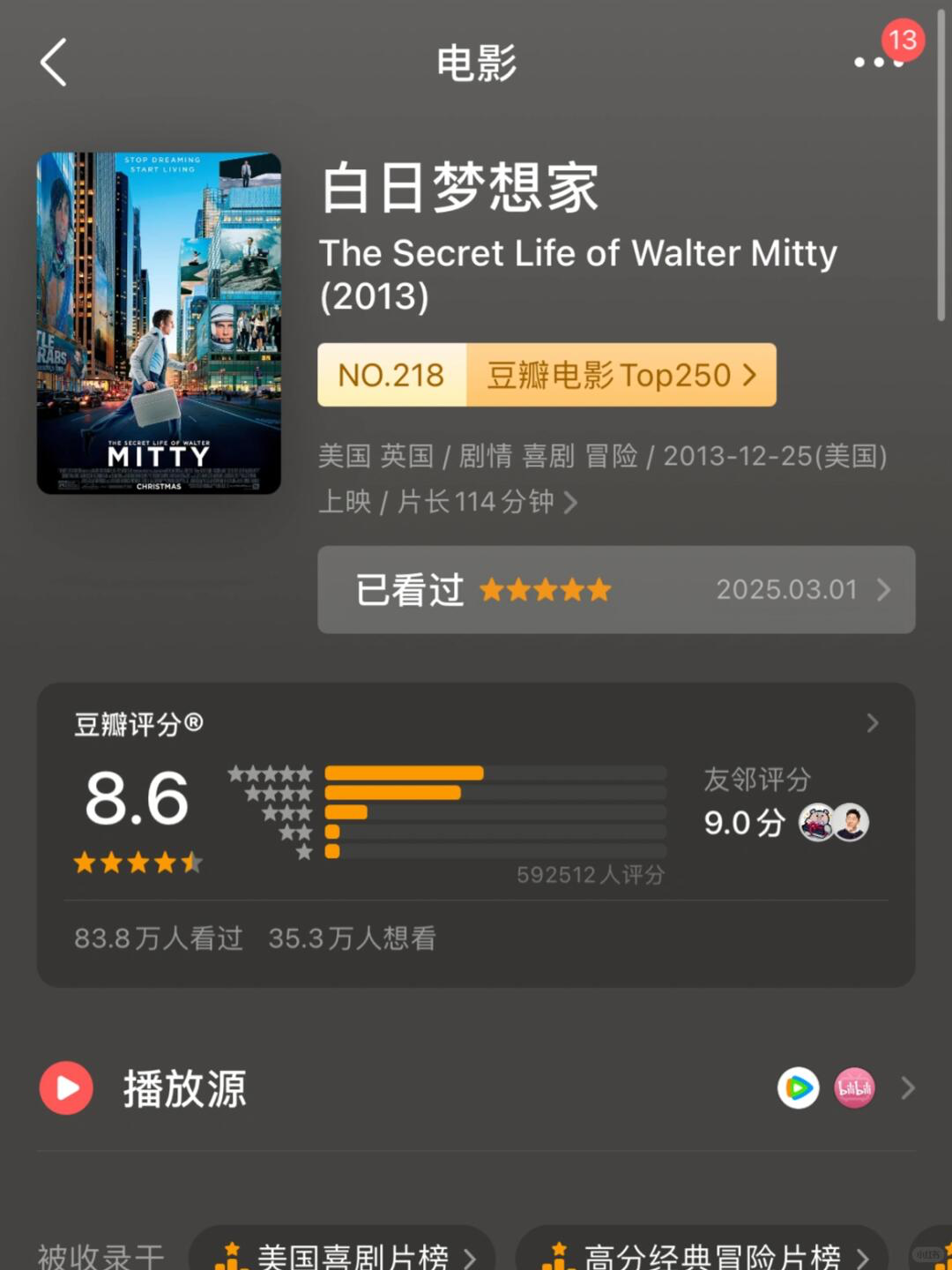Open the Mitty movie poster
Viewport: 952px width, 1270px height.
click(x=159, y=323)
